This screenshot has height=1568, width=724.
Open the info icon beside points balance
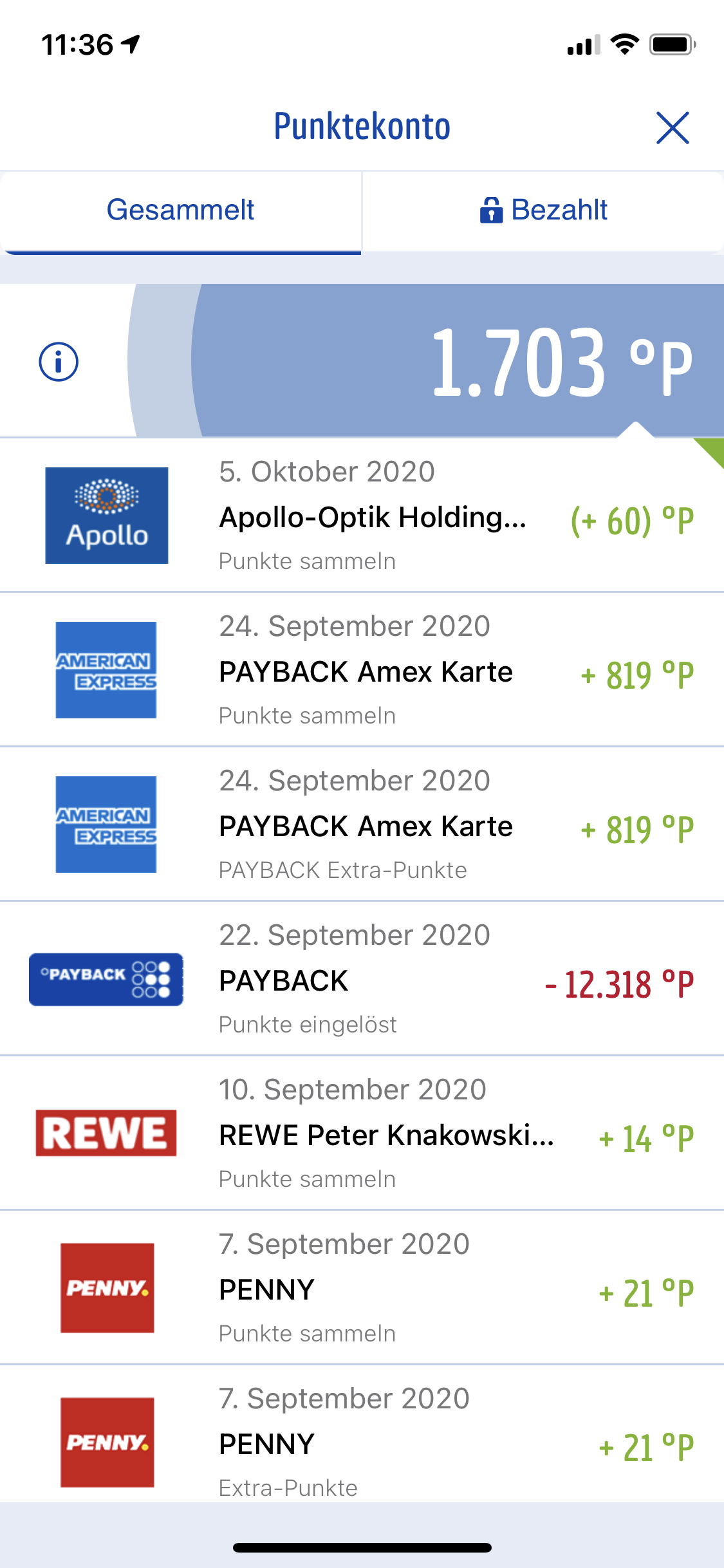(x=59, y=362)
